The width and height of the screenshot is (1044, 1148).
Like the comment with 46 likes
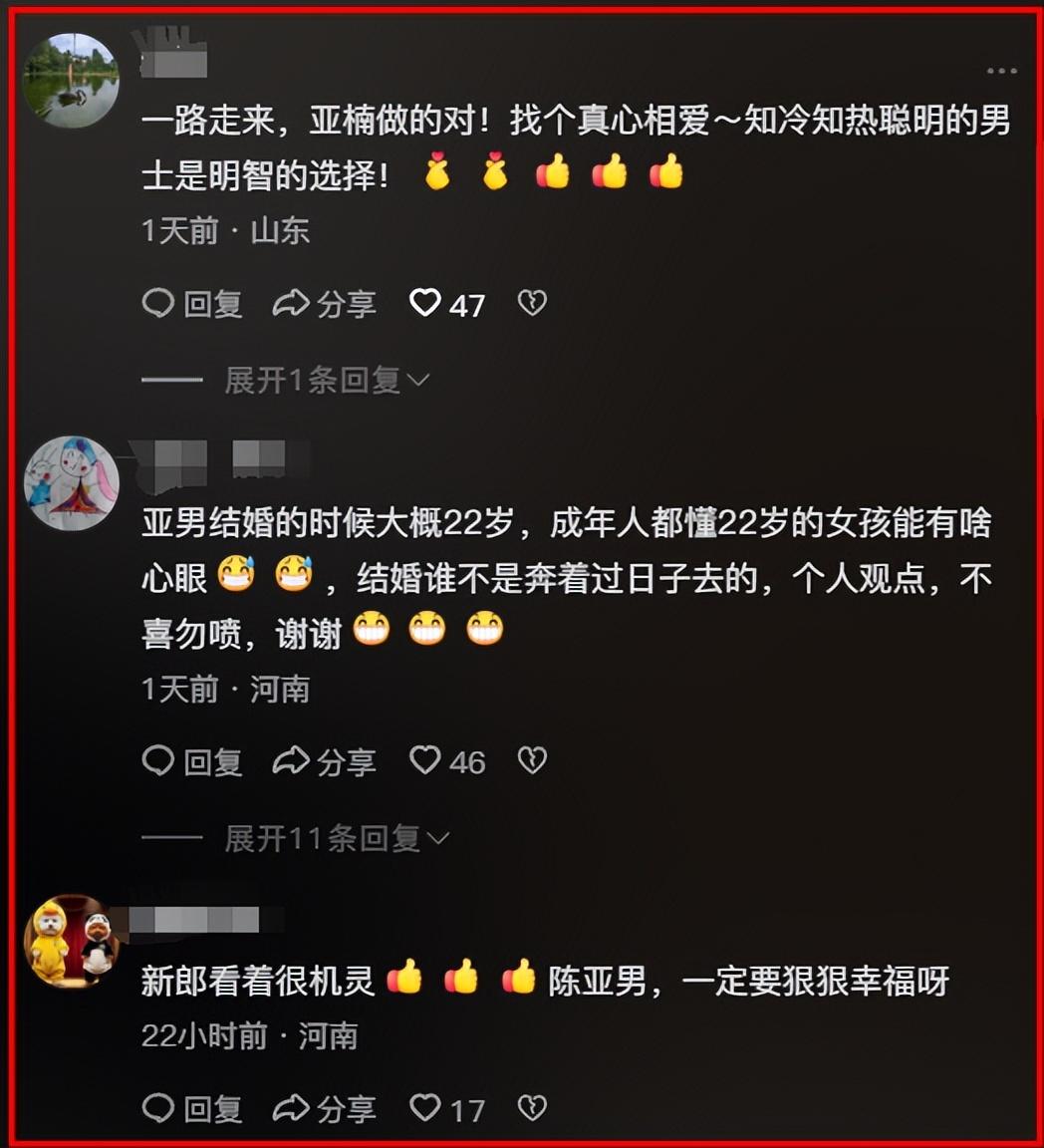(425, 761)
